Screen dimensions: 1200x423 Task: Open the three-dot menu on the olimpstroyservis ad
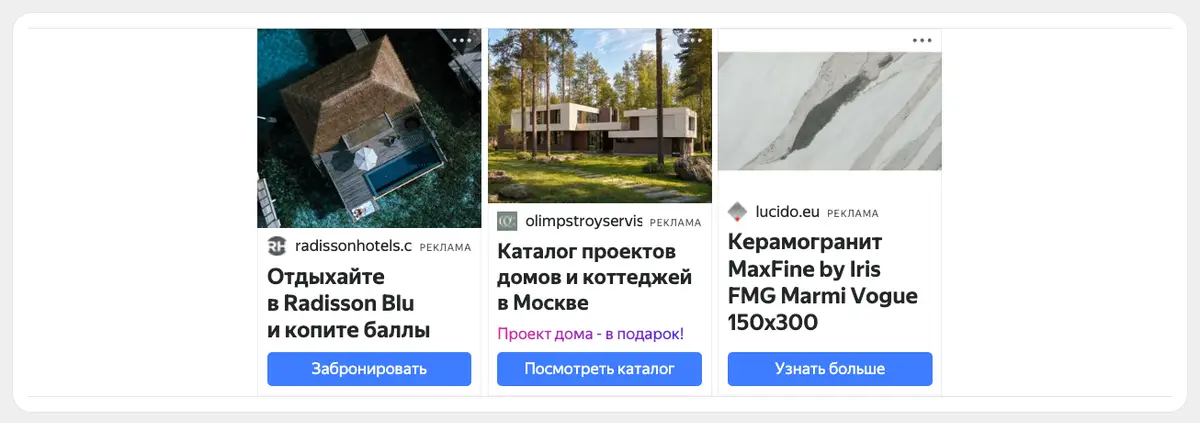click(x=692, y=41)
